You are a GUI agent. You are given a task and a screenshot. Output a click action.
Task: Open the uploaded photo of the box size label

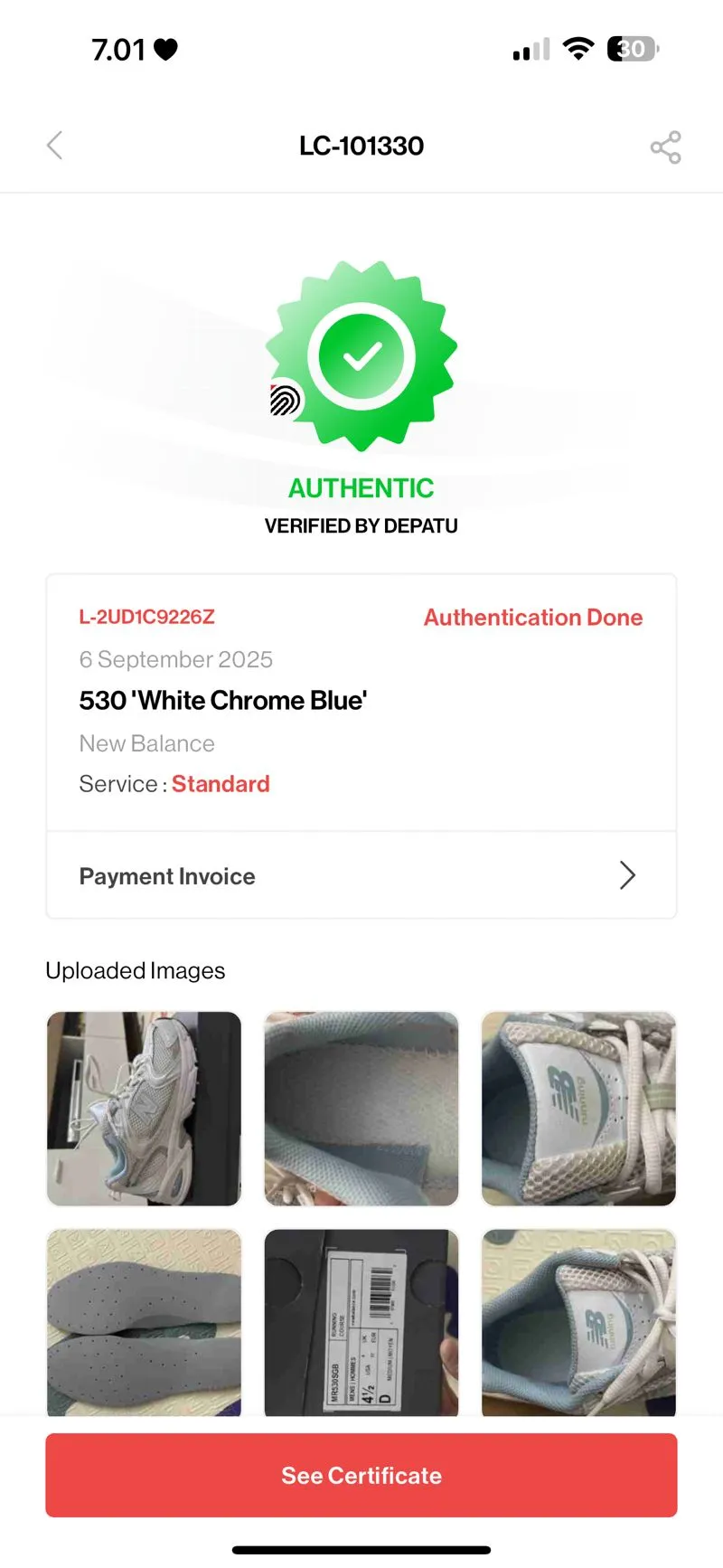[x=361, y=1322]
